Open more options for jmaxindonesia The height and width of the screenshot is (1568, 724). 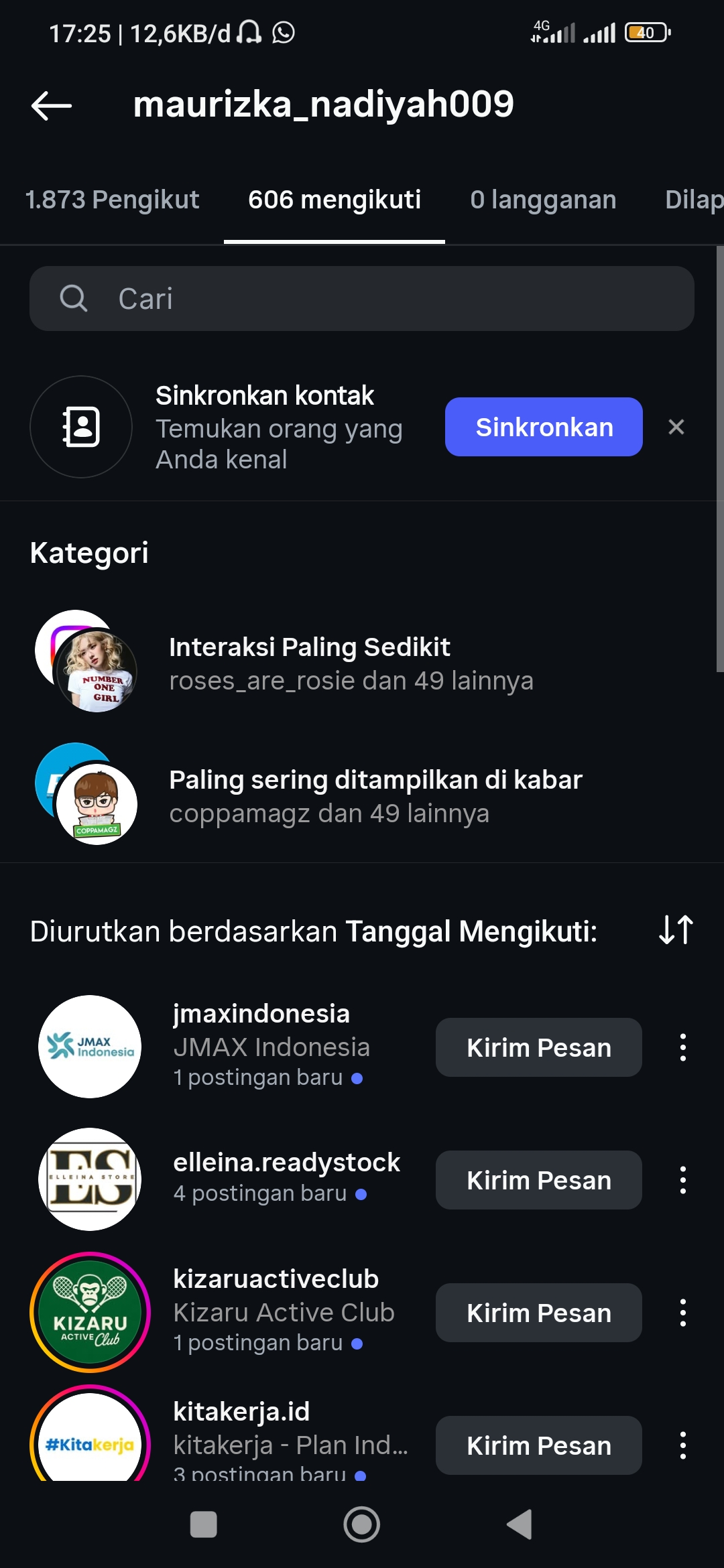click(682, 1047)
